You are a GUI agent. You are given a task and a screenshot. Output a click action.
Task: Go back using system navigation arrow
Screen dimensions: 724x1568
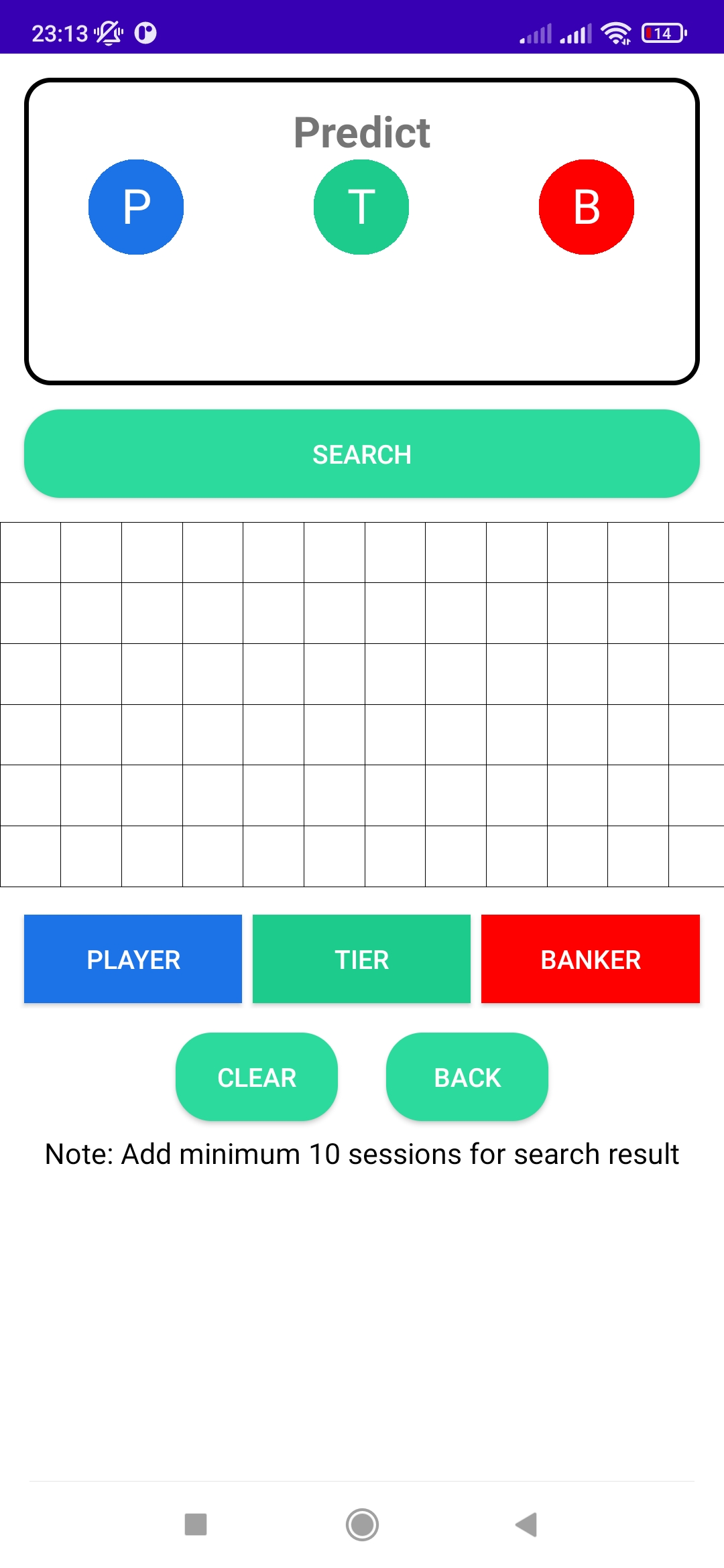point(527,1524)
